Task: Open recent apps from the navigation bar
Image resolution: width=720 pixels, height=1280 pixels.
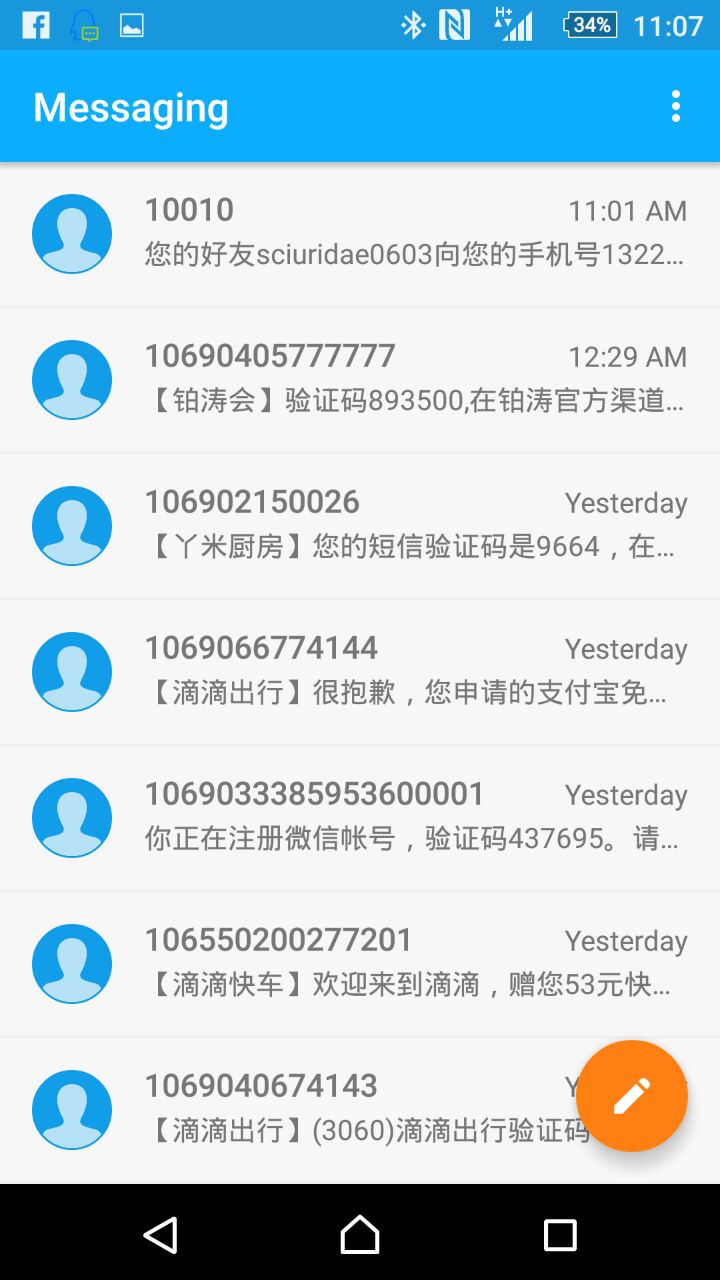Action: (560, 1235)
